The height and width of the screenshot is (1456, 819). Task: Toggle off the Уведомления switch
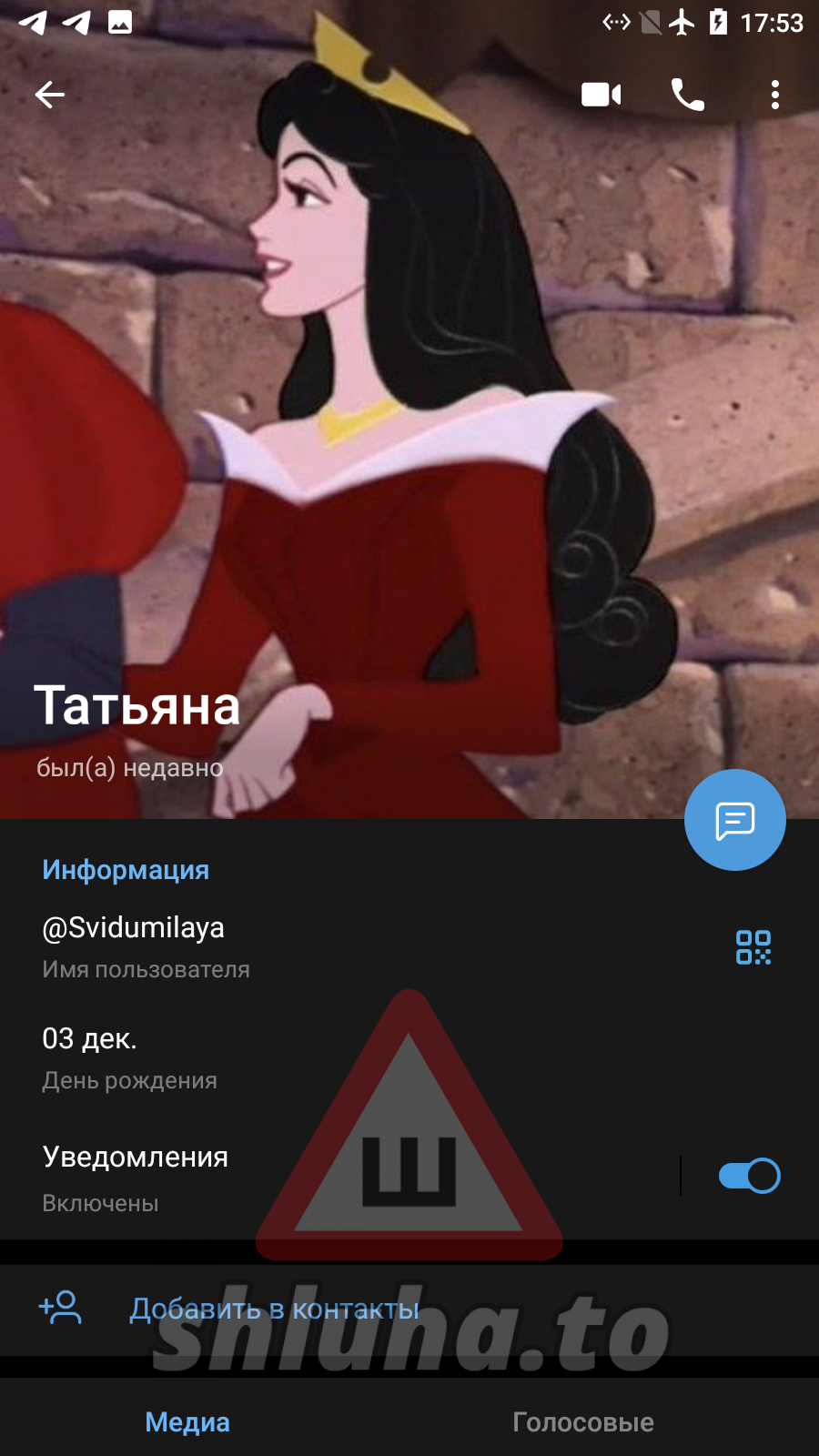click(749, 1176)
